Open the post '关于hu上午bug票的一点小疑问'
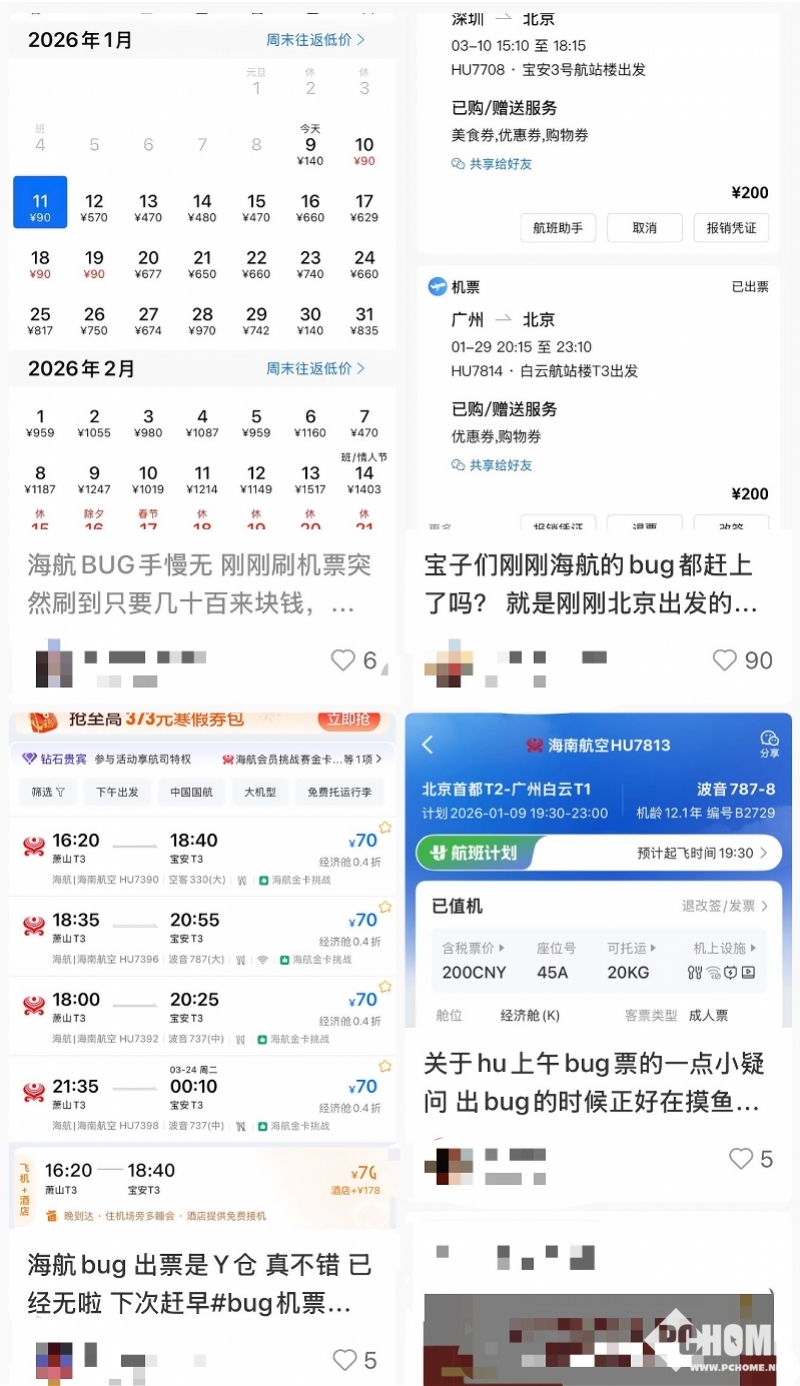The image size is (800, 1386). point(597,1082)
